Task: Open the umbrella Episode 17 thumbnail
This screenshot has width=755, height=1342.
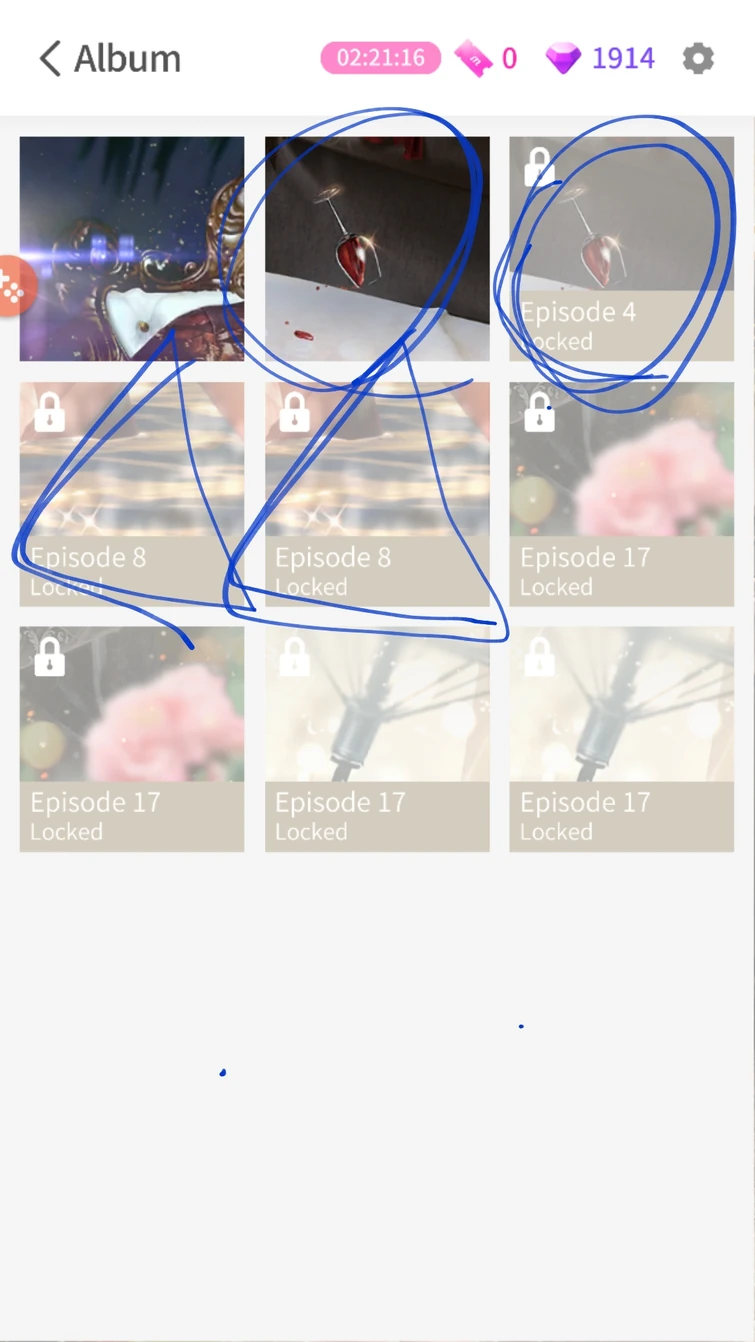Action: (376, 738)
